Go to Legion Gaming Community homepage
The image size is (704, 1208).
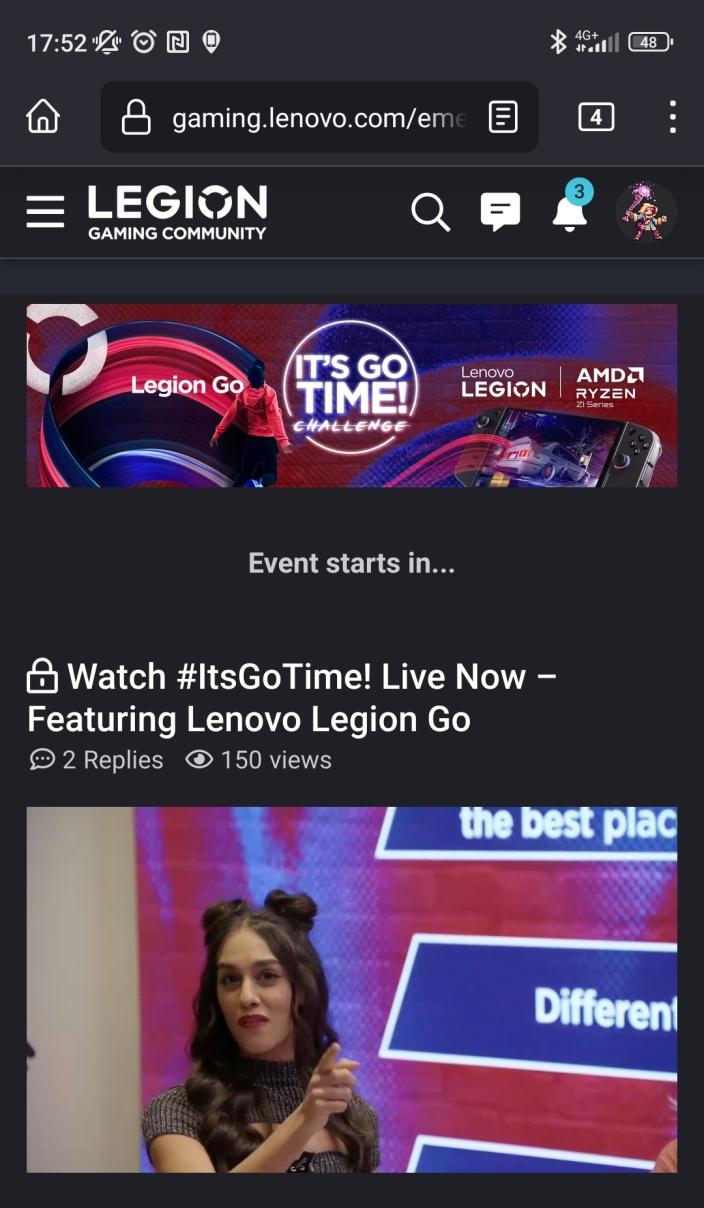[177, 212]
